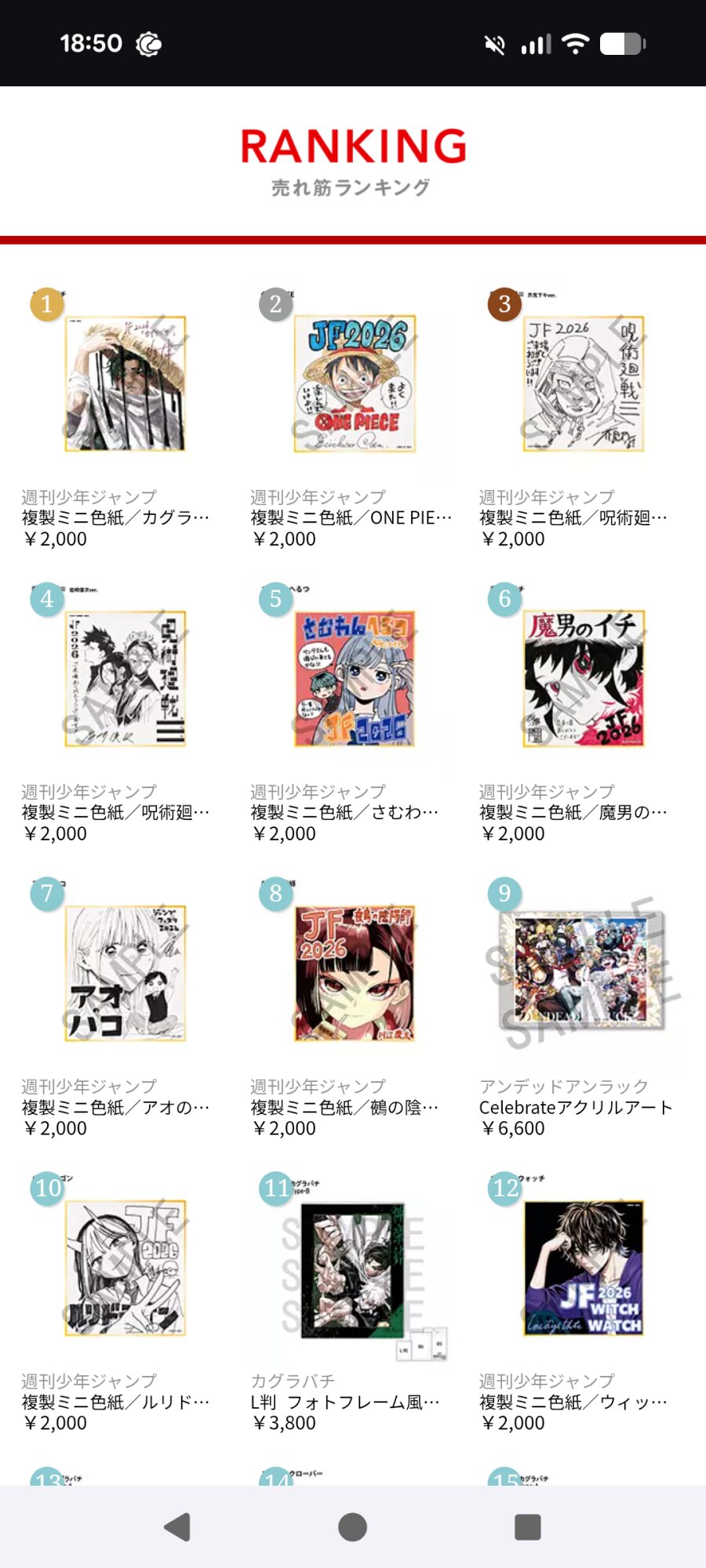Open Celebrateアクリルアート product at rank 9
Viewport: 706px width, 1568px height.
[583, 974]
